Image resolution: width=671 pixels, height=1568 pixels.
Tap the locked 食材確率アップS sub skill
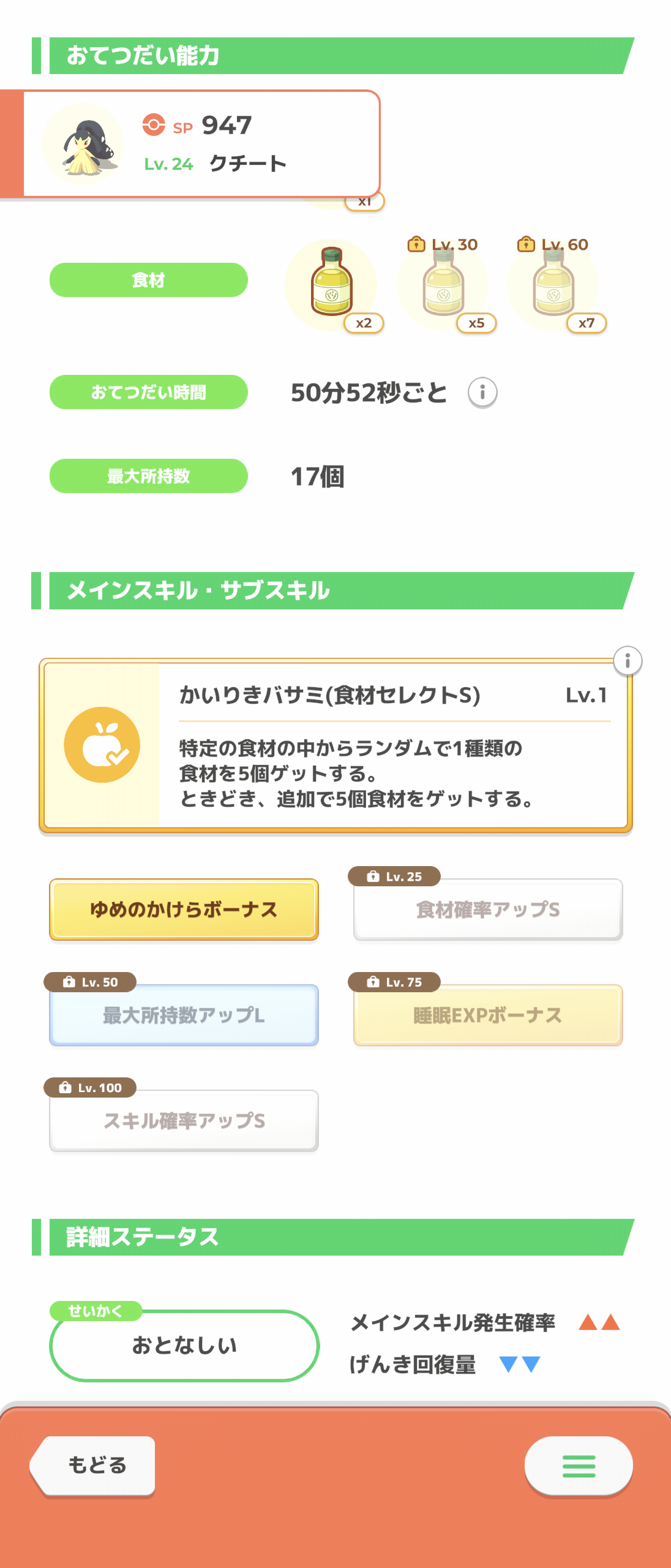pyautogui.click(x=488, y=910)
